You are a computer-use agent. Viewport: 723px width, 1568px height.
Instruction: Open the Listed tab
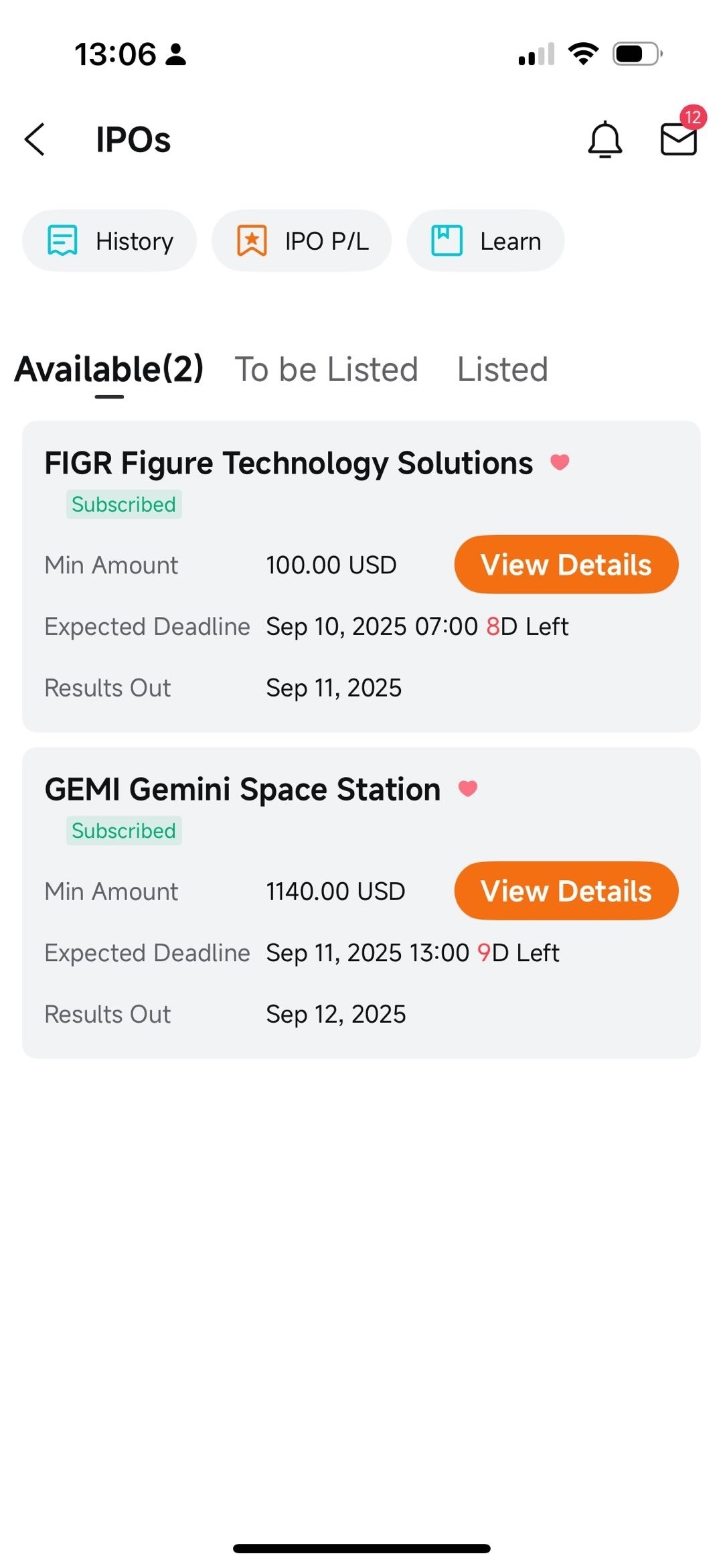(x=503, y=369)
